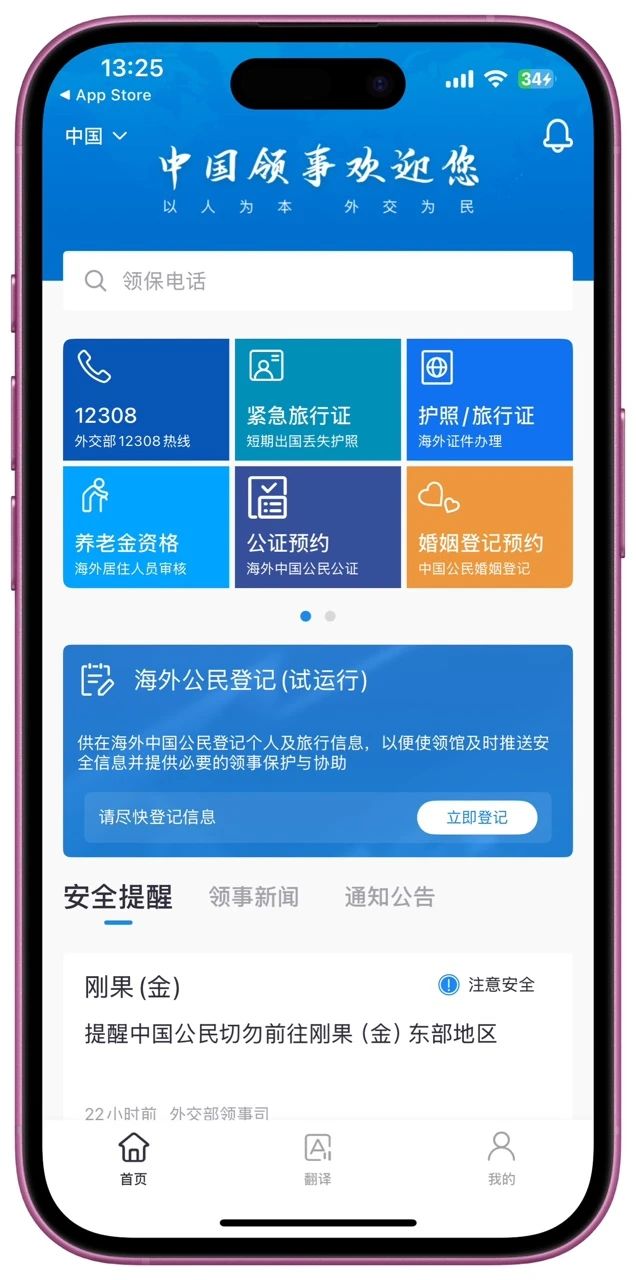
Task: Switch to the 通知公告 tab
Action: pos(389,897)
